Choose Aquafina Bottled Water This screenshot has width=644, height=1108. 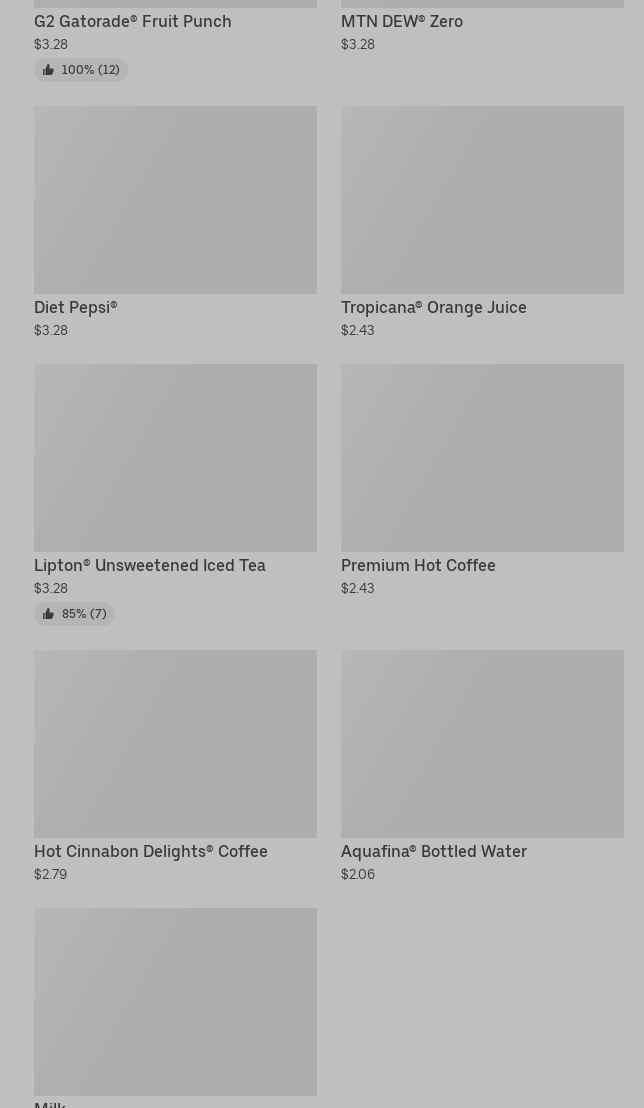click(482, 744)
